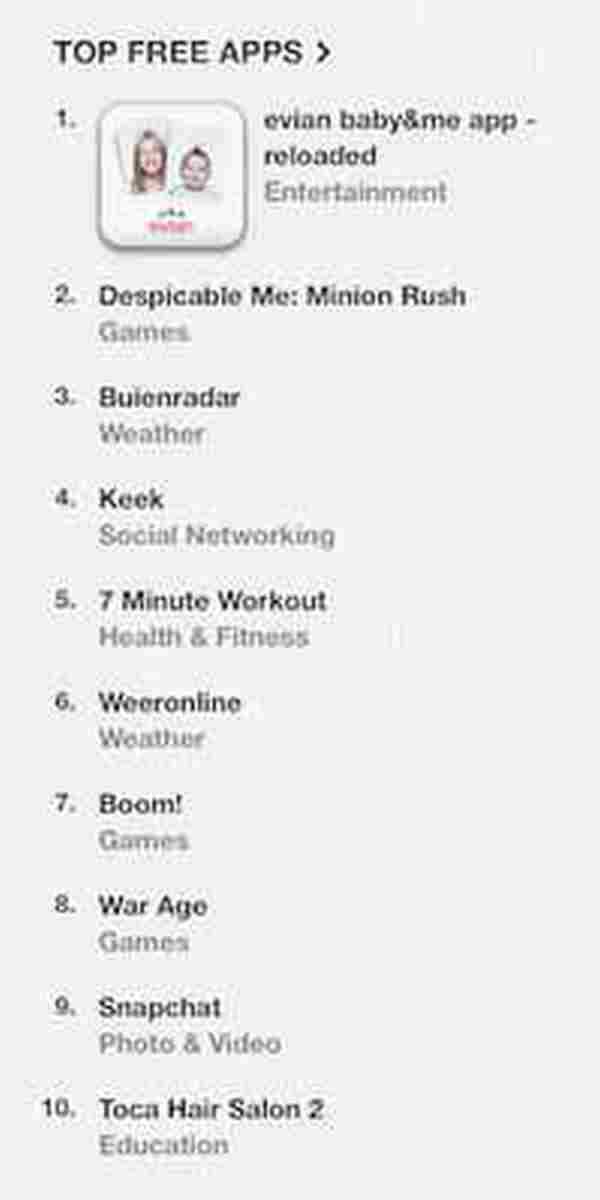View Snapchat app details
Viewport: 600px width, 1200px height.
pos(159,1007)
